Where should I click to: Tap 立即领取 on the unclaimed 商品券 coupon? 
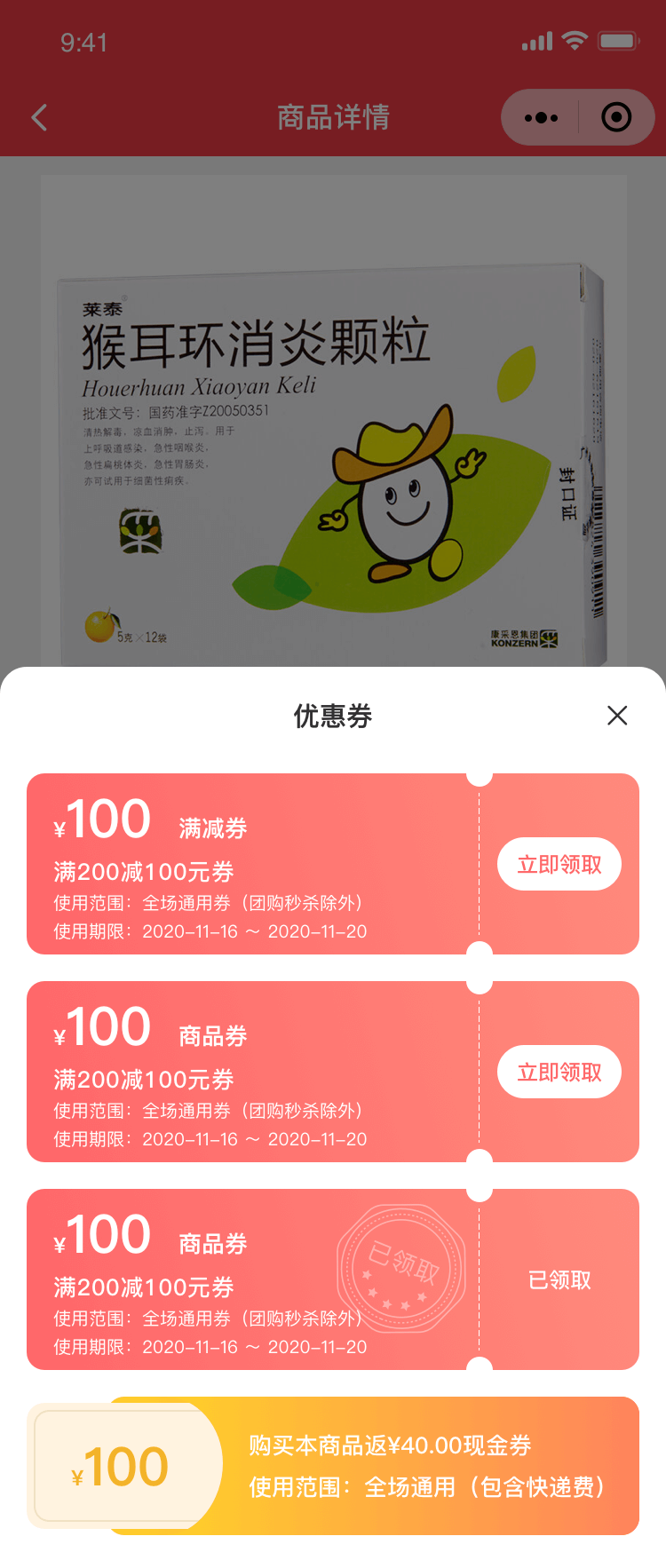(559, 1072)
